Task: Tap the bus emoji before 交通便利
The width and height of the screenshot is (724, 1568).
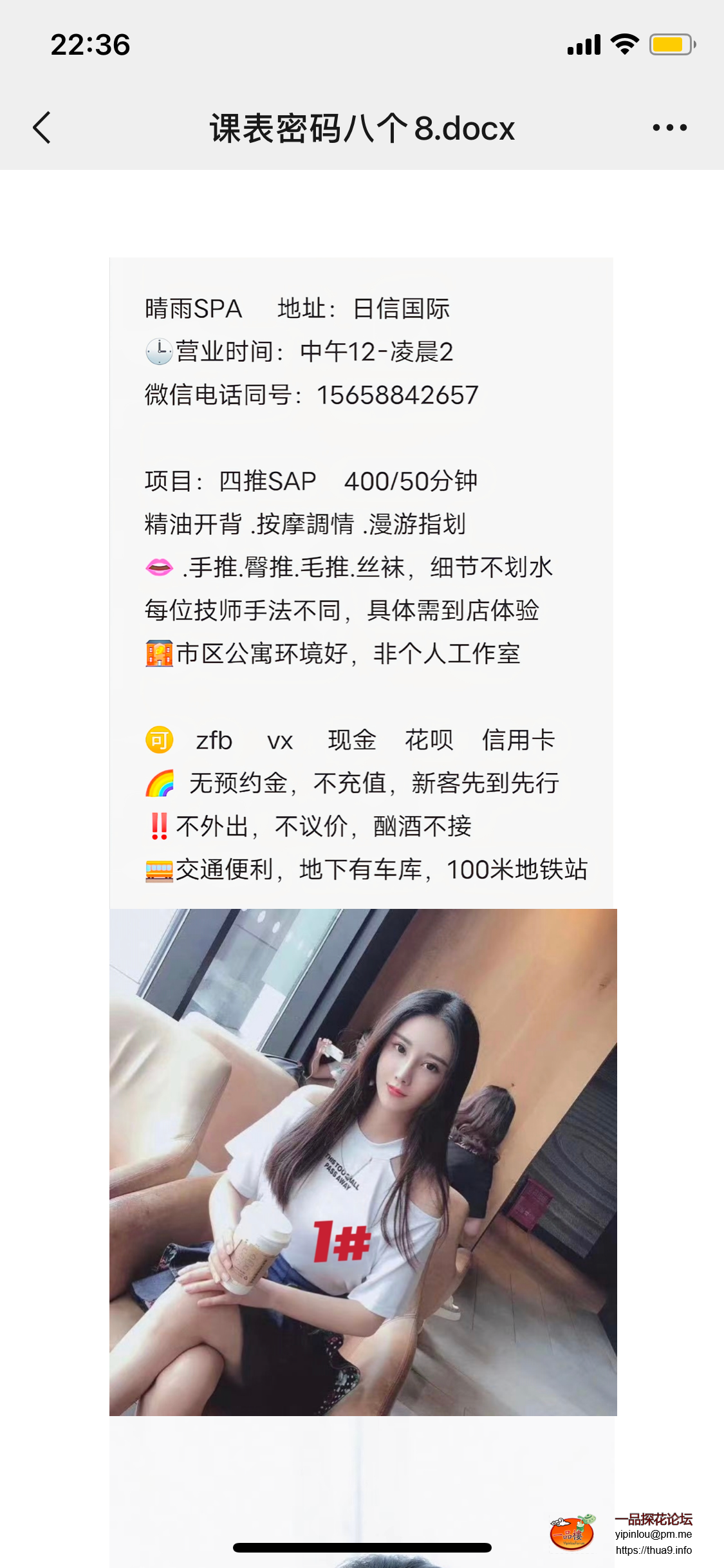Action: point(159,870)
